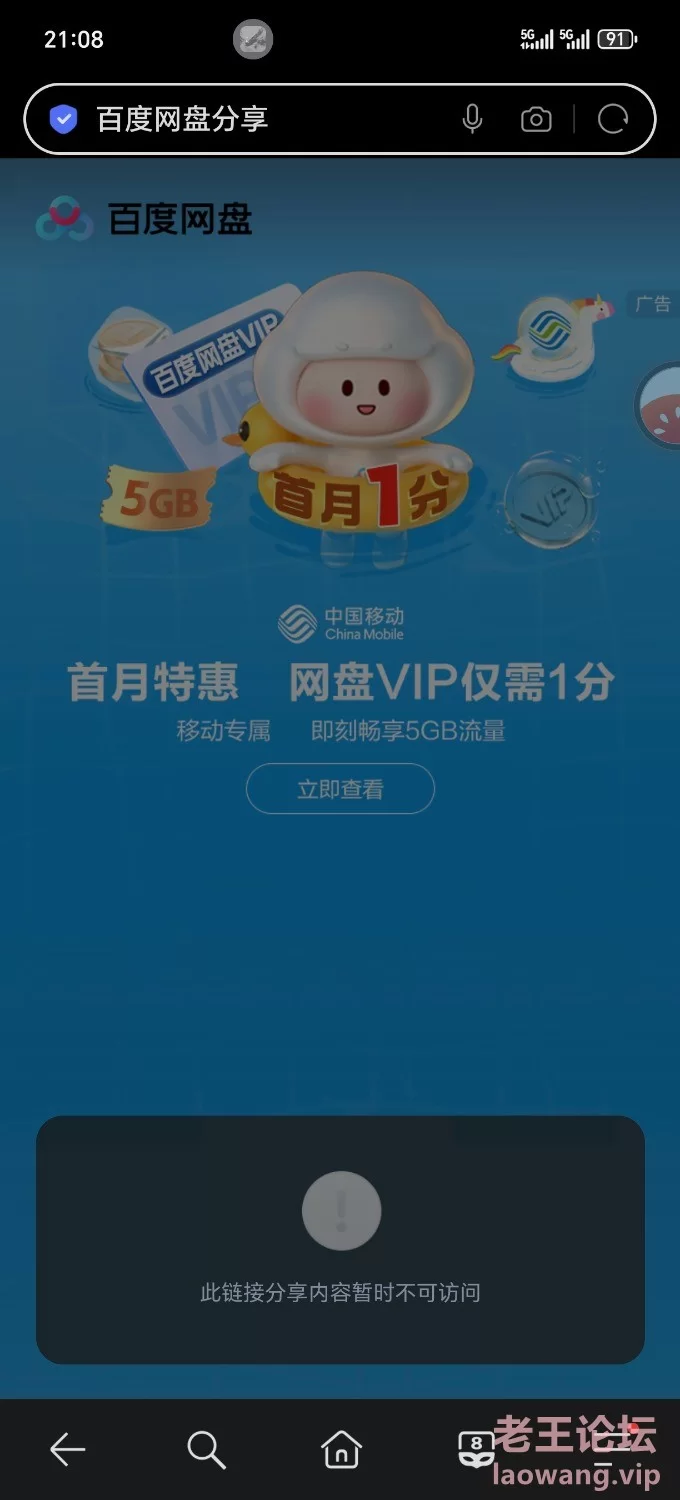The image size is (680, 1500).
Task: Start voice search with the microphone icon
Action: [x=472, y=120]
